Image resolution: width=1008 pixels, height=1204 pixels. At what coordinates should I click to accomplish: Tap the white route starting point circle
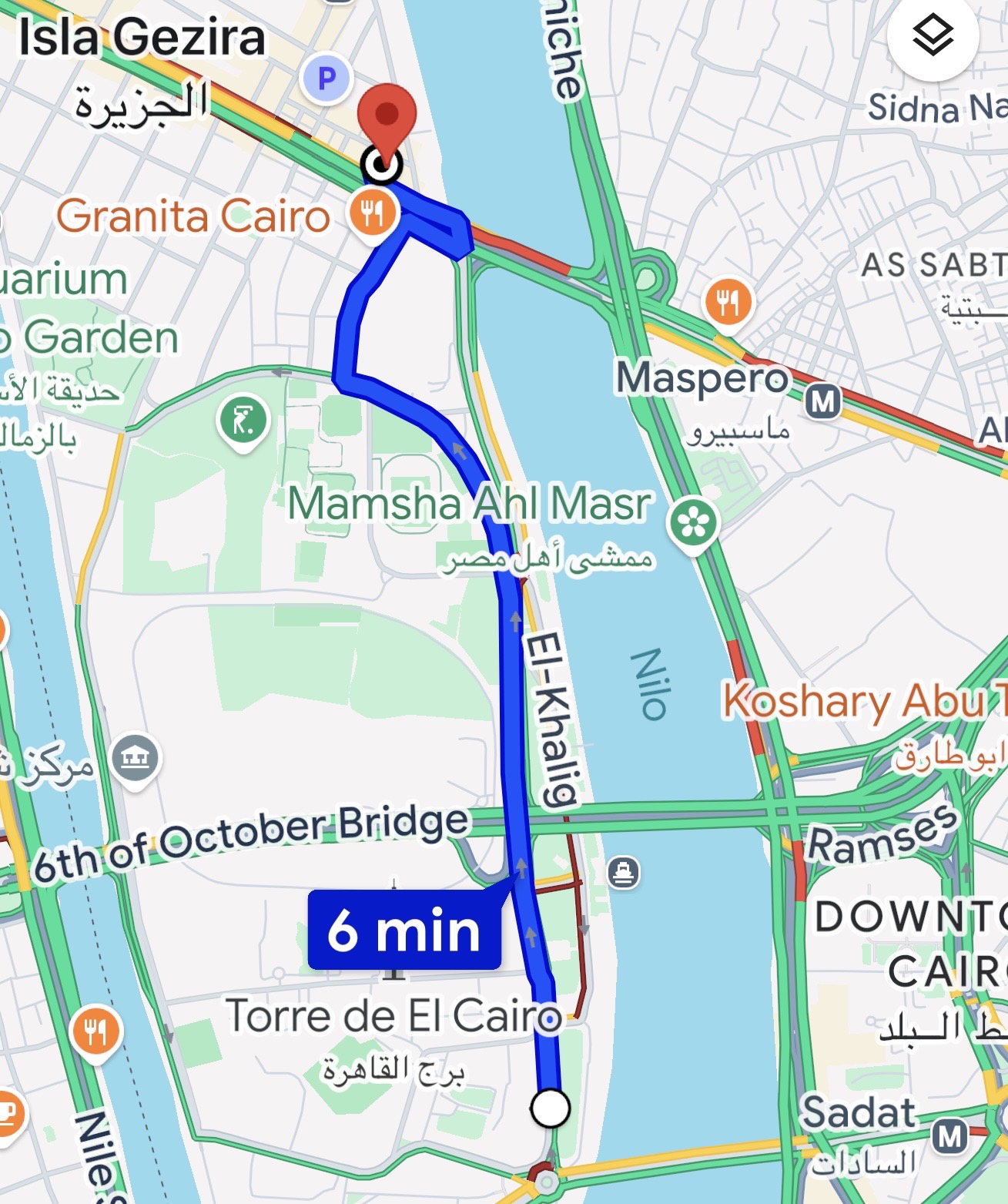click(x=550, y=1108)
